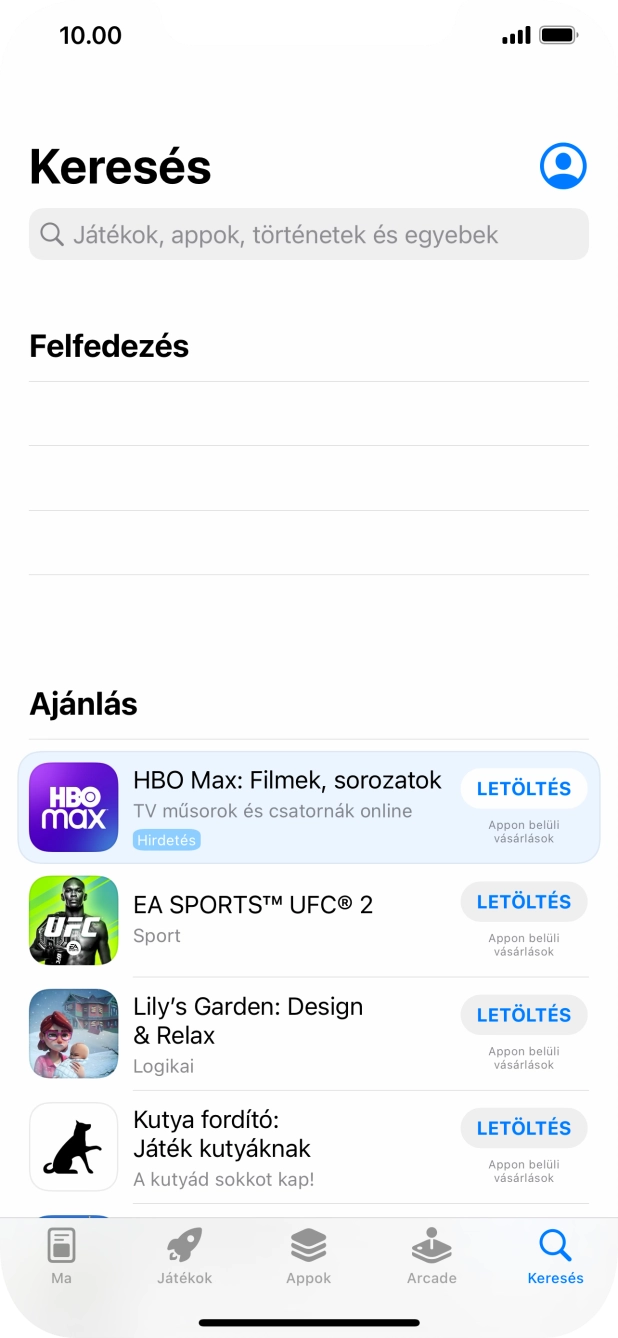Select the Keresés tab

555,1256
